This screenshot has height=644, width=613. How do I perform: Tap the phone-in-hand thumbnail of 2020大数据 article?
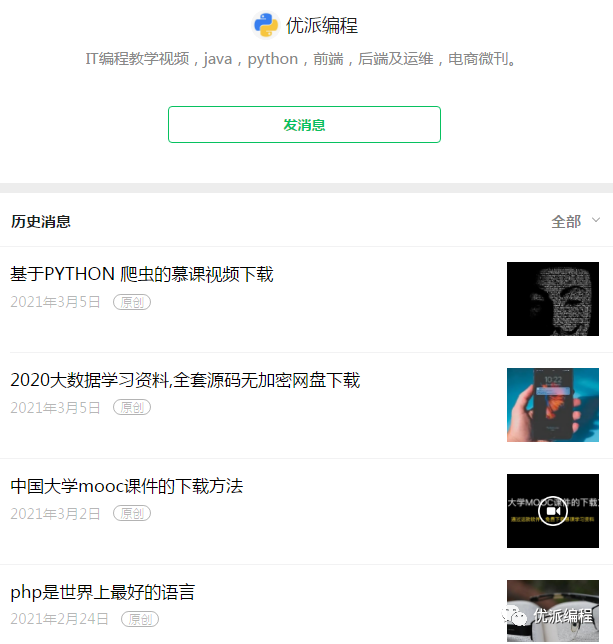(552, 405)
